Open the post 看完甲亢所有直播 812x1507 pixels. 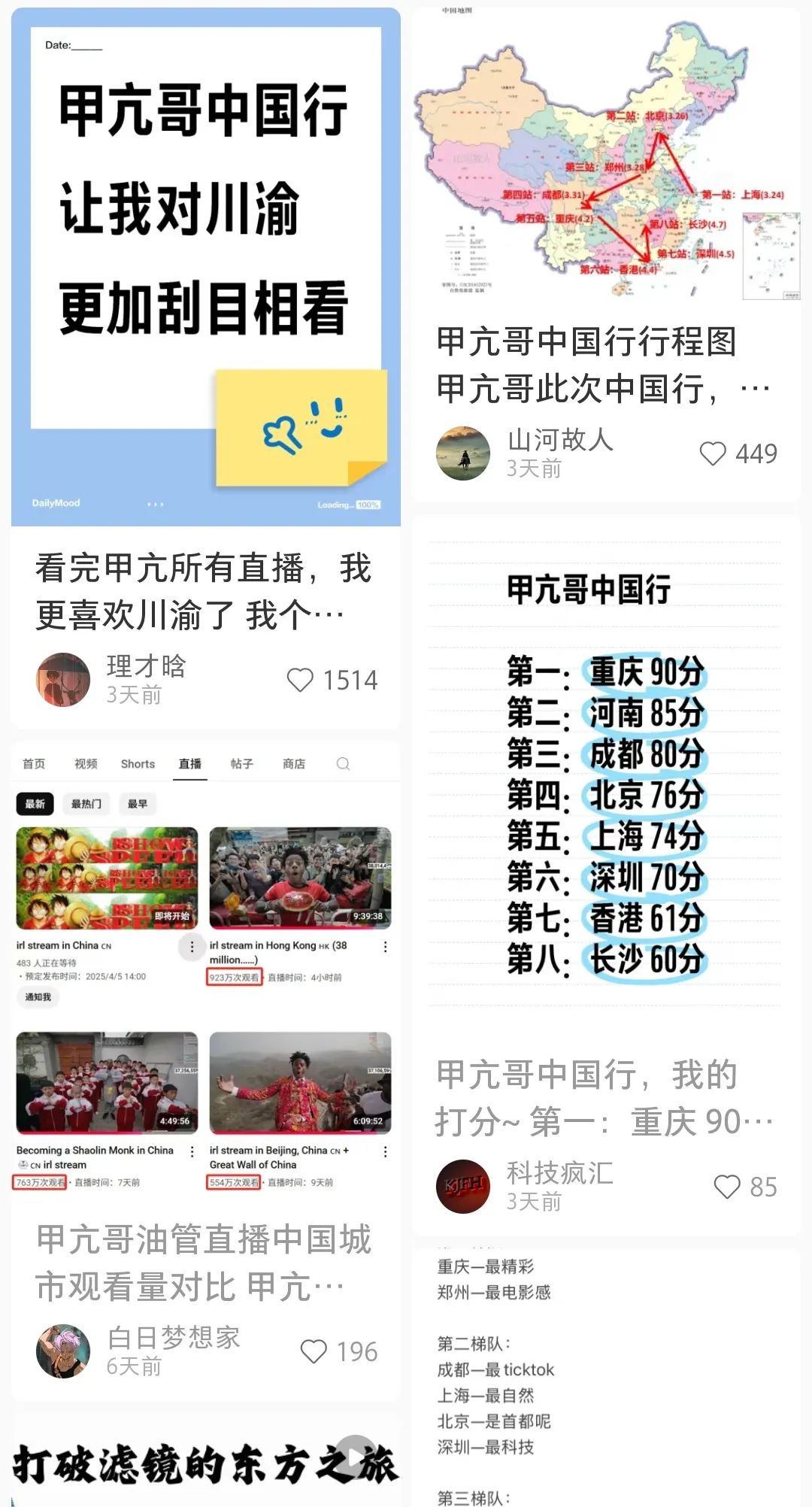(x=203, y=590)
